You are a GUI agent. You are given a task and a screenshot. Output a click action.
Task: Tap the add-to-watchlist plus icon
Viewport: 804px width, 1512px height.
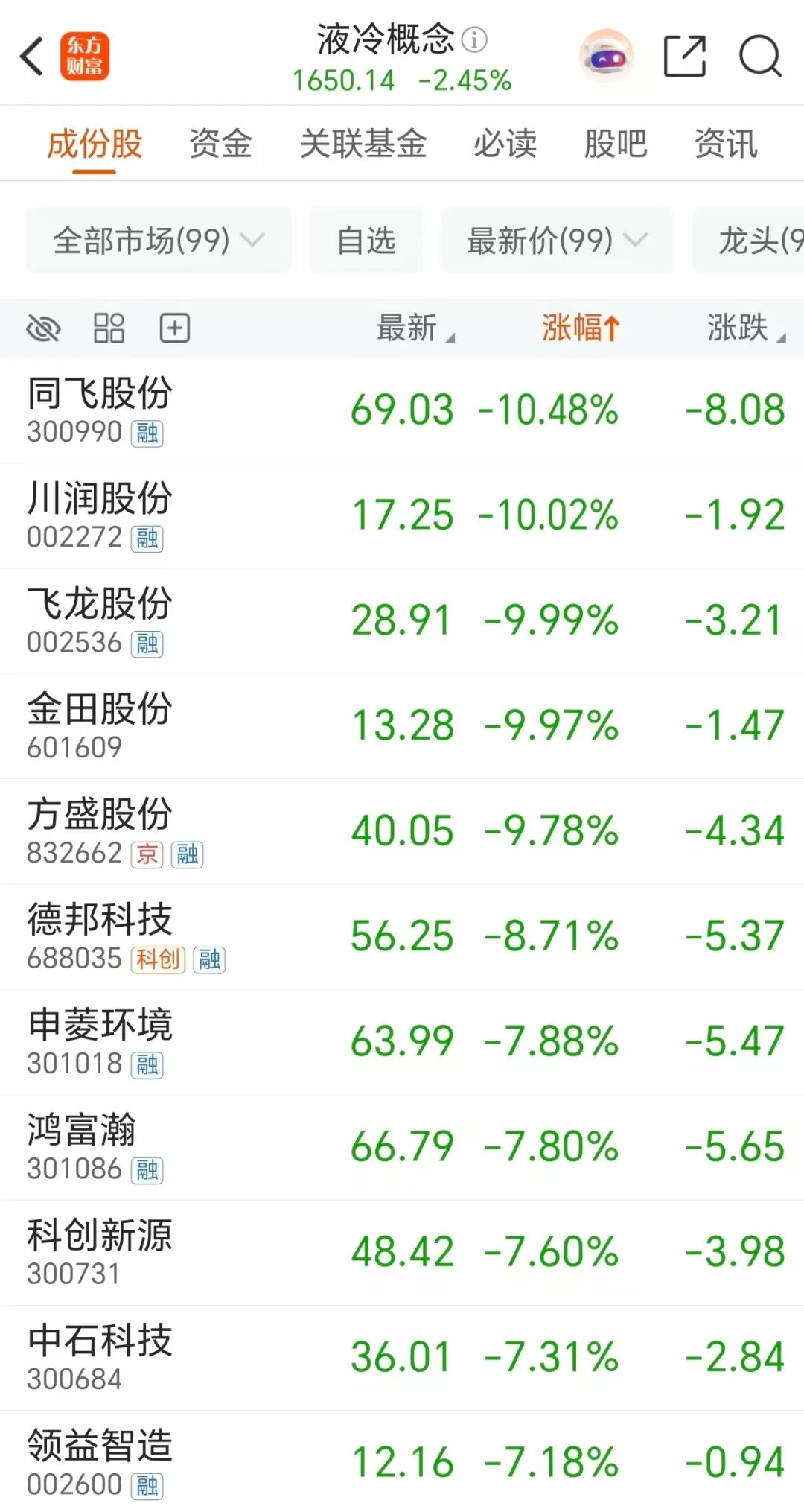pyautogui.click(x=175, y=328)
